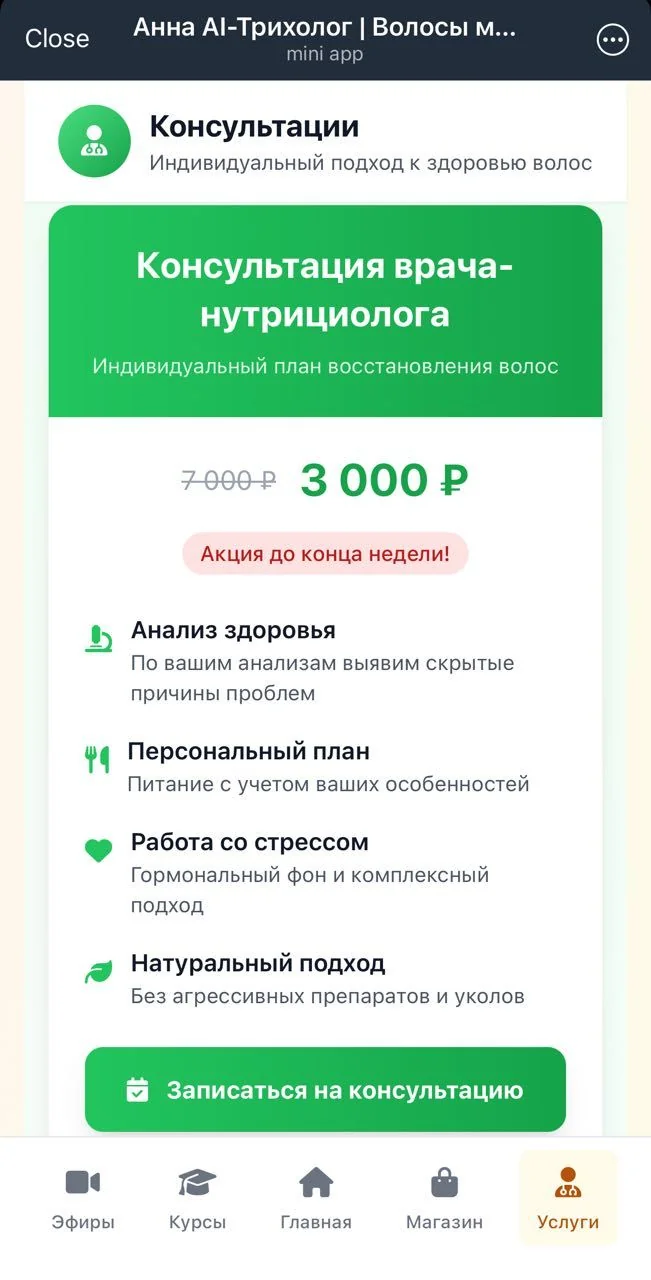Tap Записаться на консультацию button
Image resolution: width=651 pixels, height=1280 pixels.
[325, 1089]
